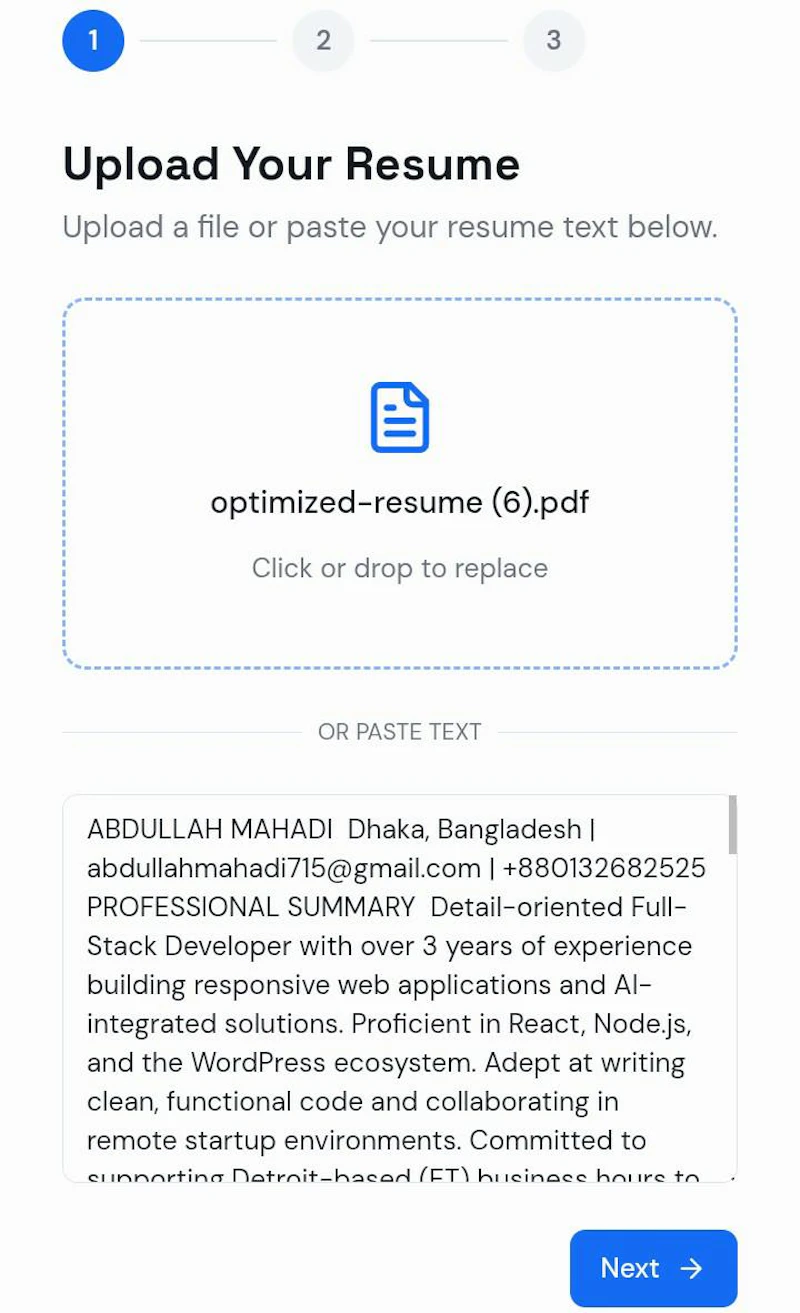Replace the uploaded optimized-resume PDF file
This screenshot has height=1313, width=800.
[400, 484]
